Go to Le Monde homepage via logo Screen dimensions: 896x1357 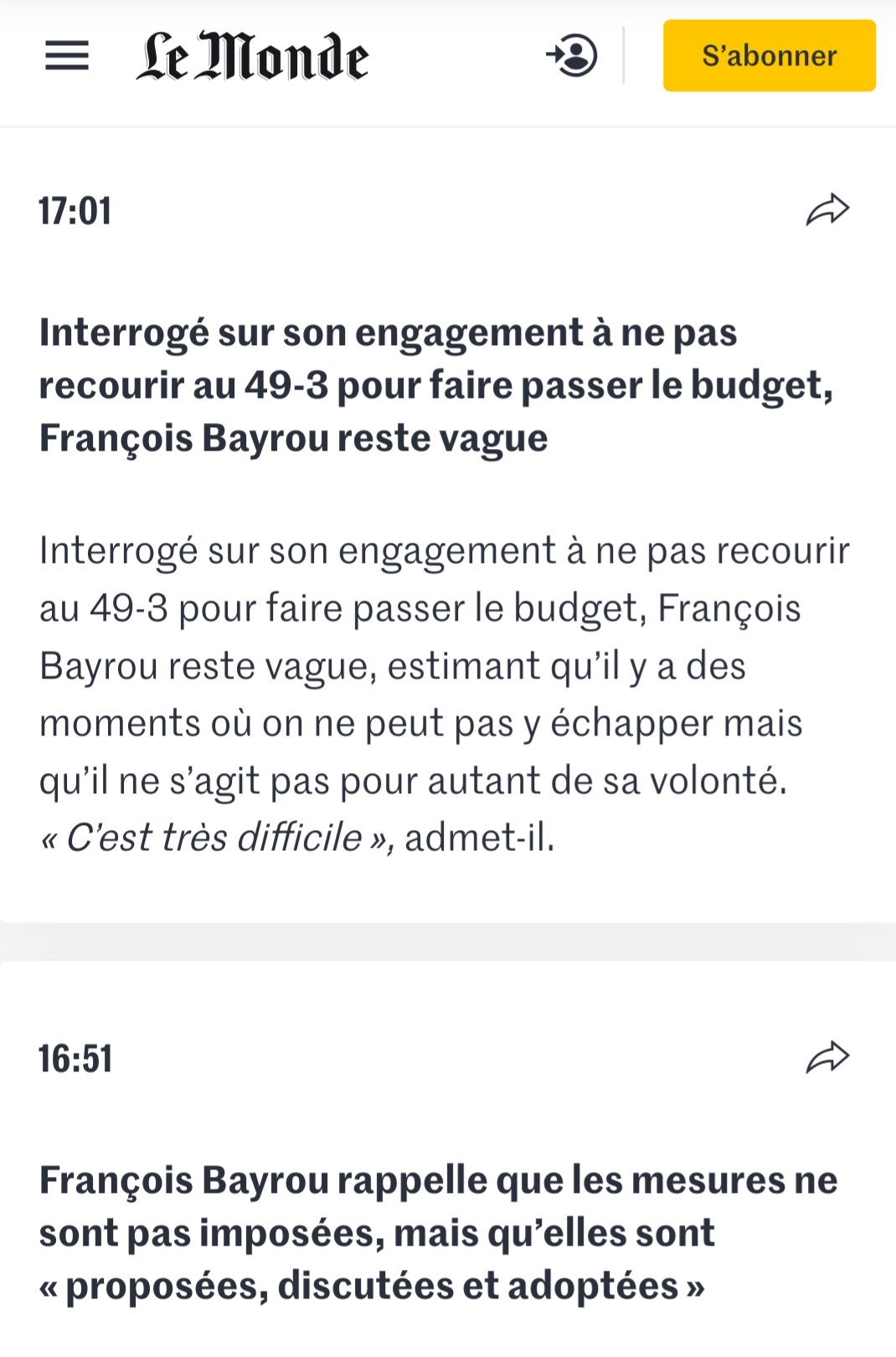252,57
